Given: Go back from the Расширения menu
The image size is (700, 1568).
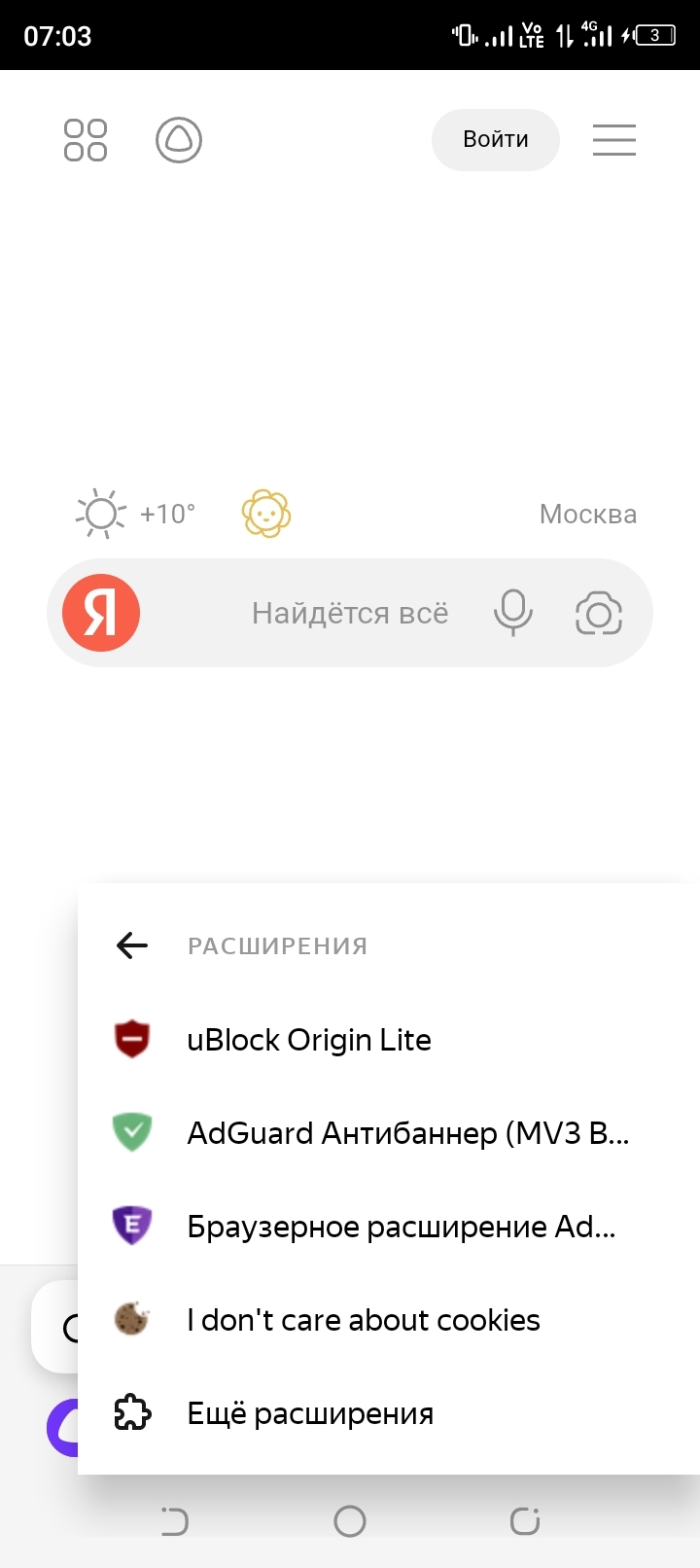Looking at the screenshot, I should click(x=131, y=945).
